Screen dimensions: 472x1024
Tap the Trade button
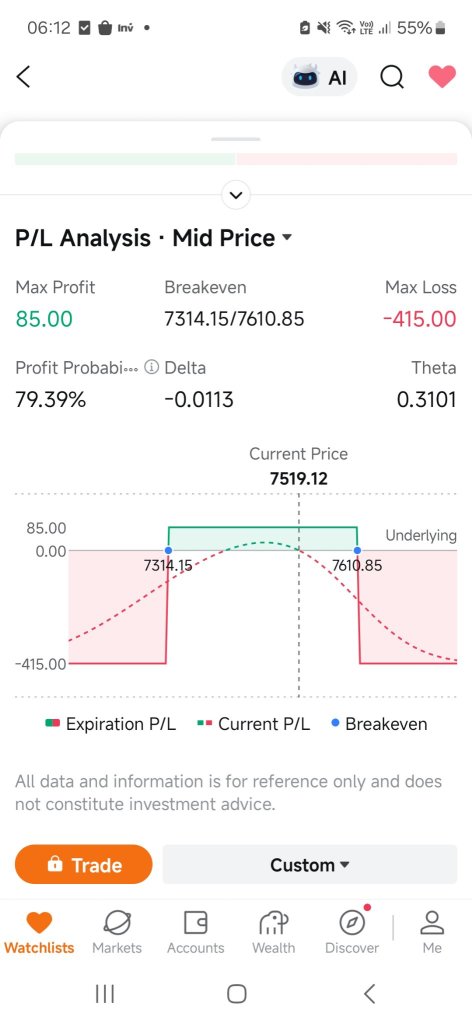point(84,865)
